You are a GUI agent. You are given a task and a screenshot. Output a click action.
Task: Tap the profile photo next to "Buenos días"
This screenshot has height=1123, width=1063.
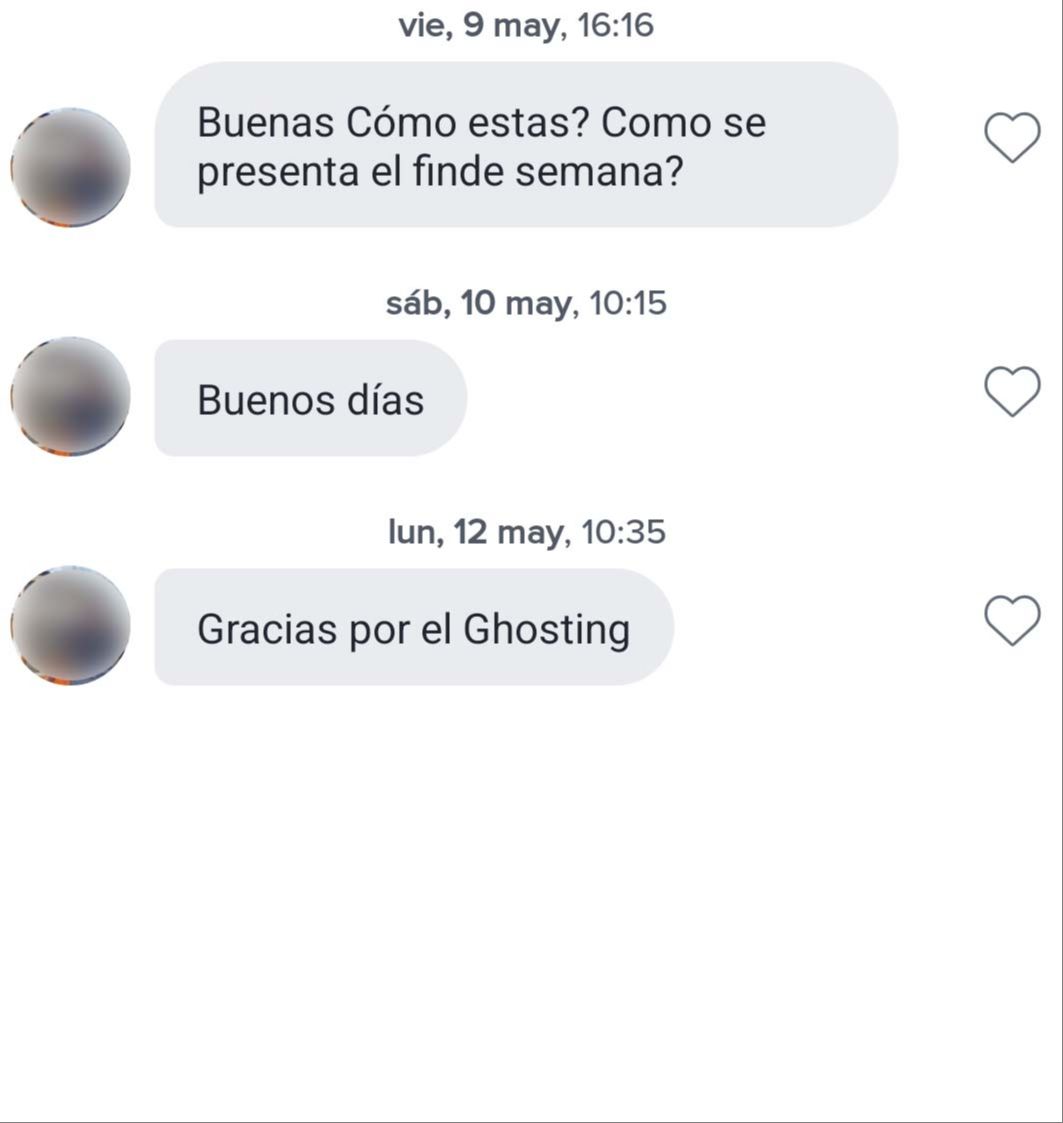[x=71, y=397]
